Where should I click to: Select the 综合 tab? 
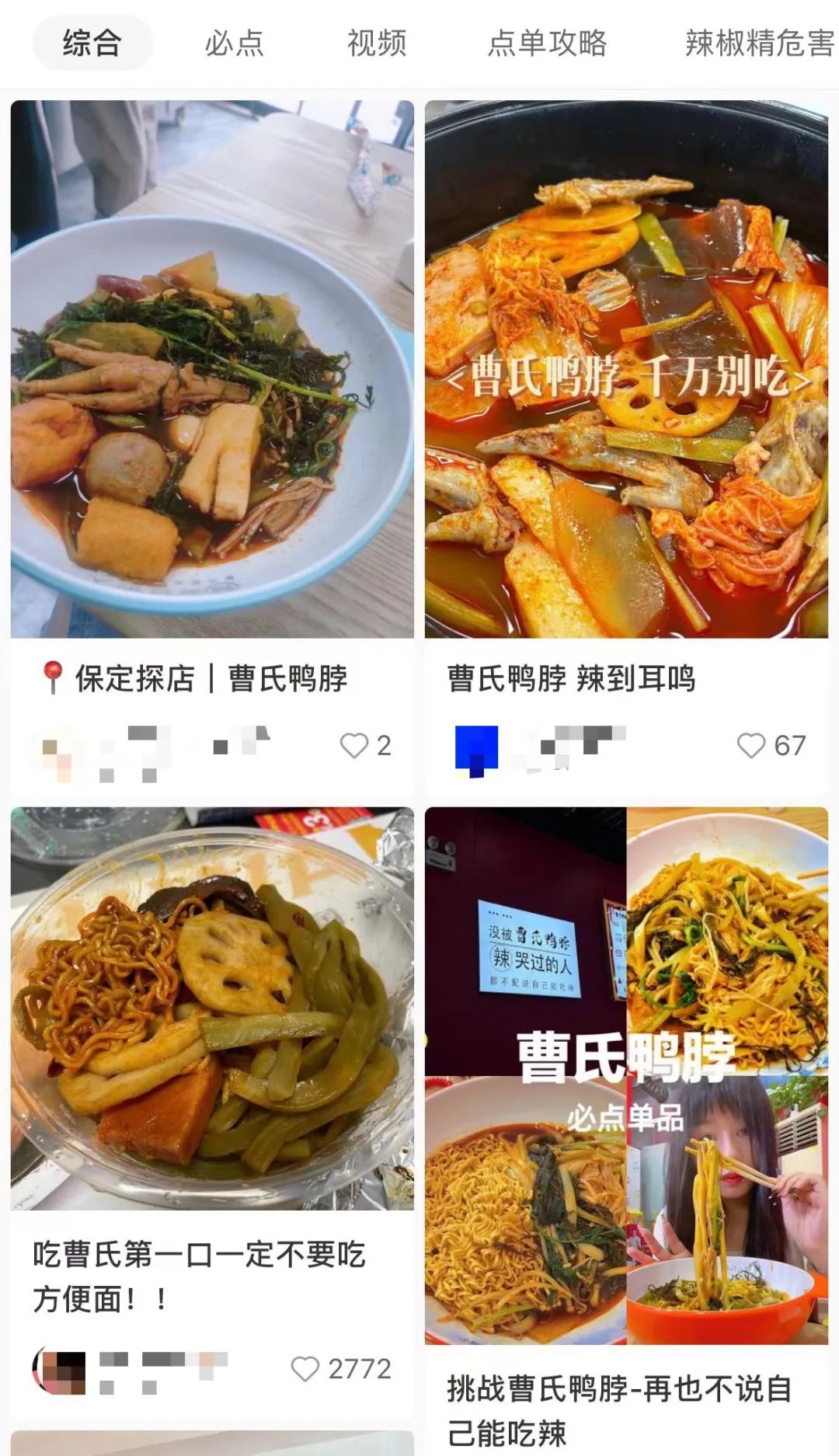pyautogui.click(x=92, y=44)
